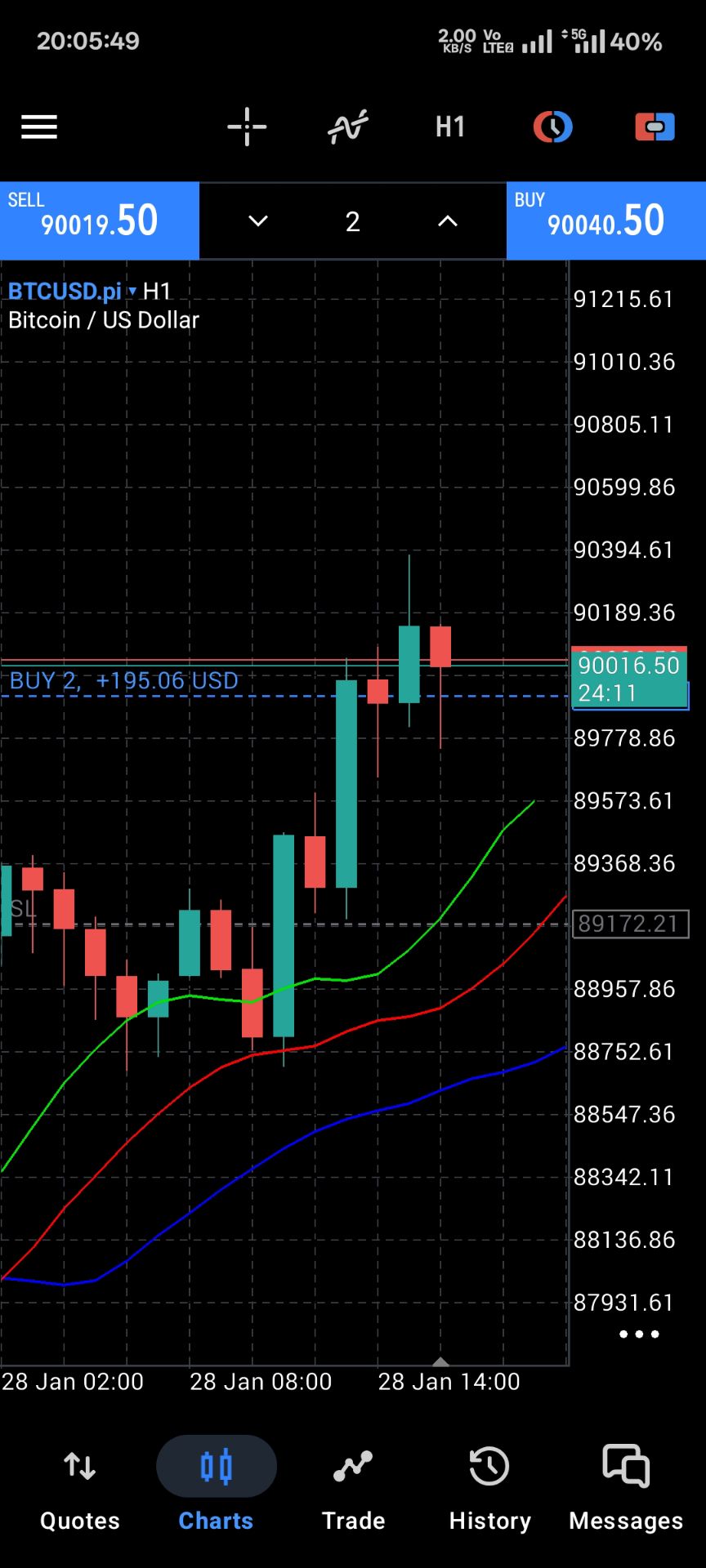This screenshot has height=1568, width=706.
Task: Open the chart settings clock icon
Action: click(x=553, y=127)
